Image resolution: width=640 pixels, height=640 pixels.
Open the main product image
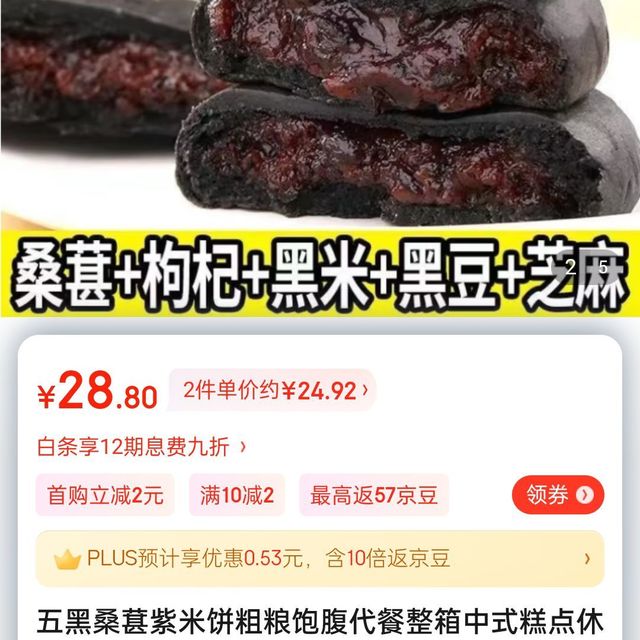[320, 150]
